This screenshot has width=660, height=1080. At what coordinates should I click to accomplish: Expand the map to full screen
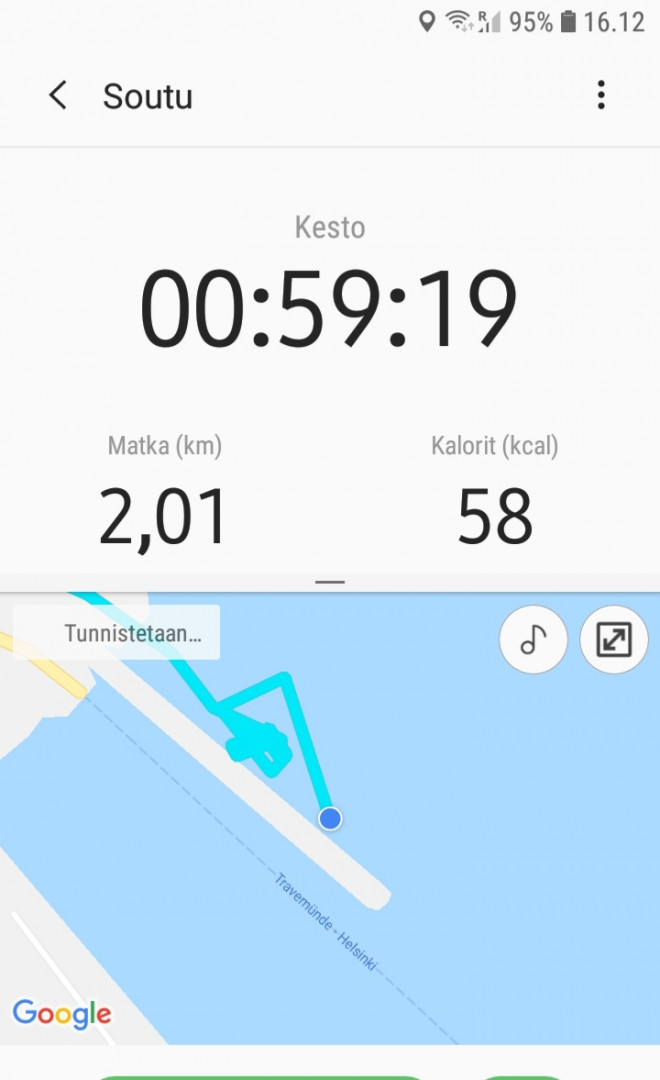point(614,639)
